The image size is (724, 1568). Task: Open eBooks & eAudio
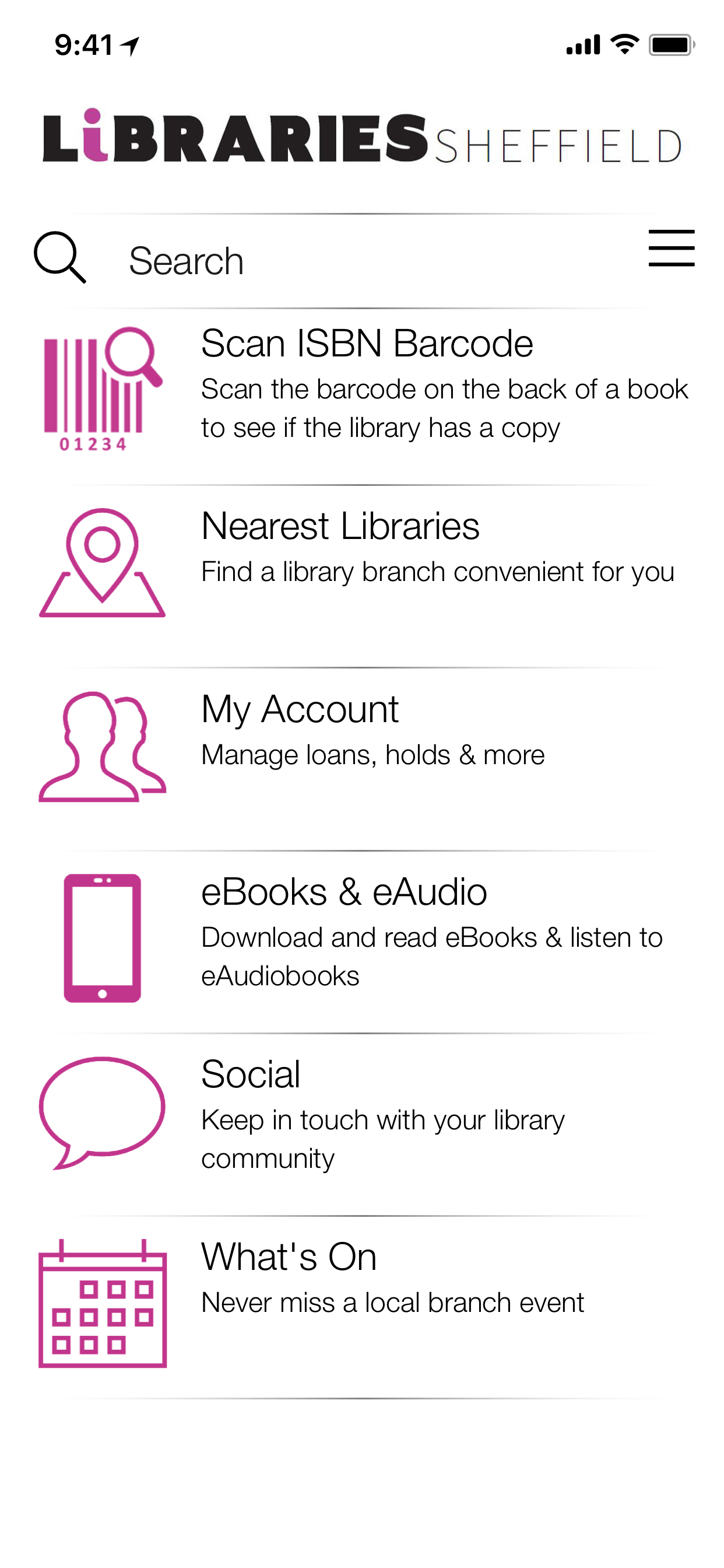344,892
